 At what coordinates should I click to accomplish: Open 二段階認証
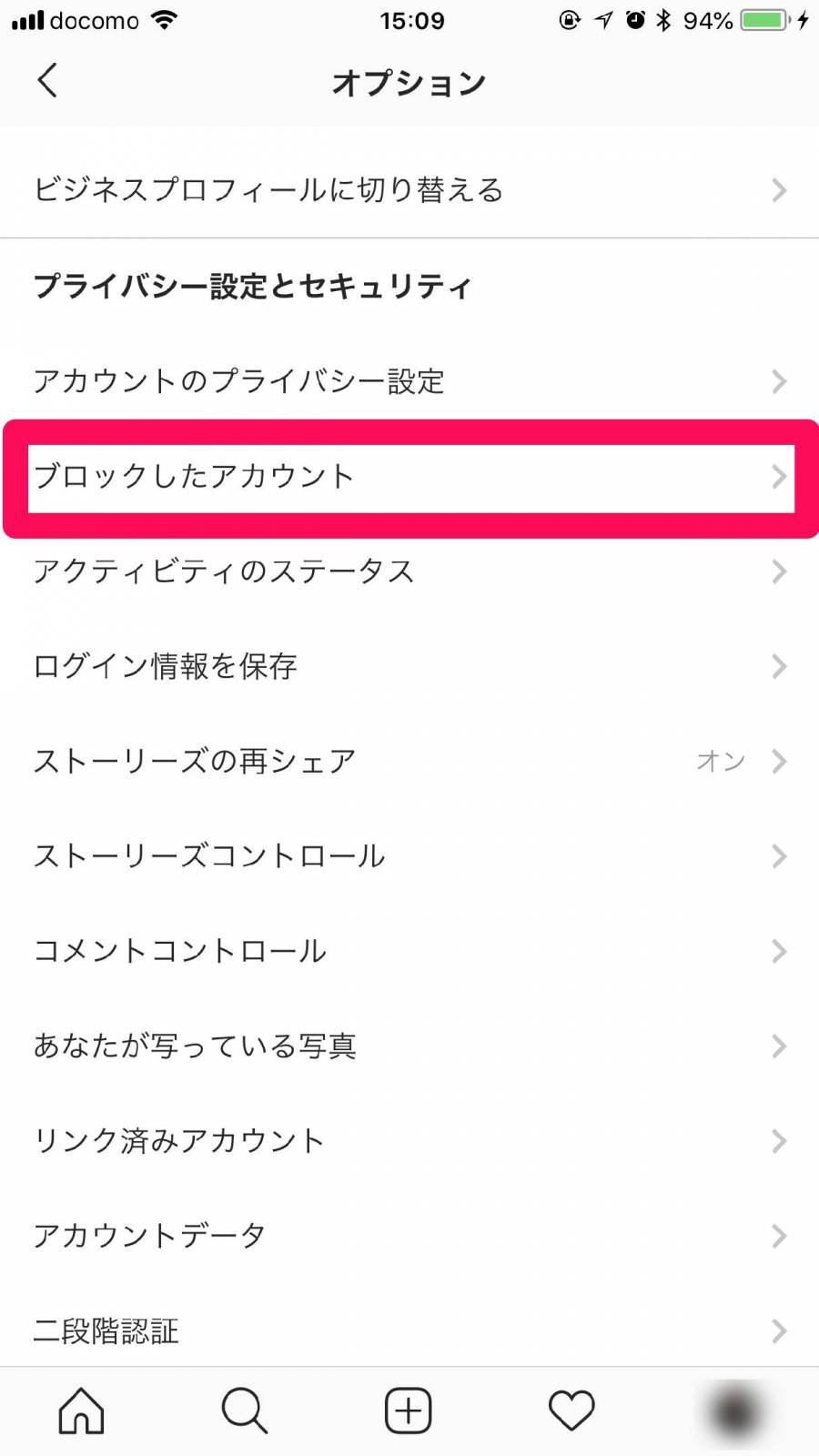click(x=409, y=1330)
